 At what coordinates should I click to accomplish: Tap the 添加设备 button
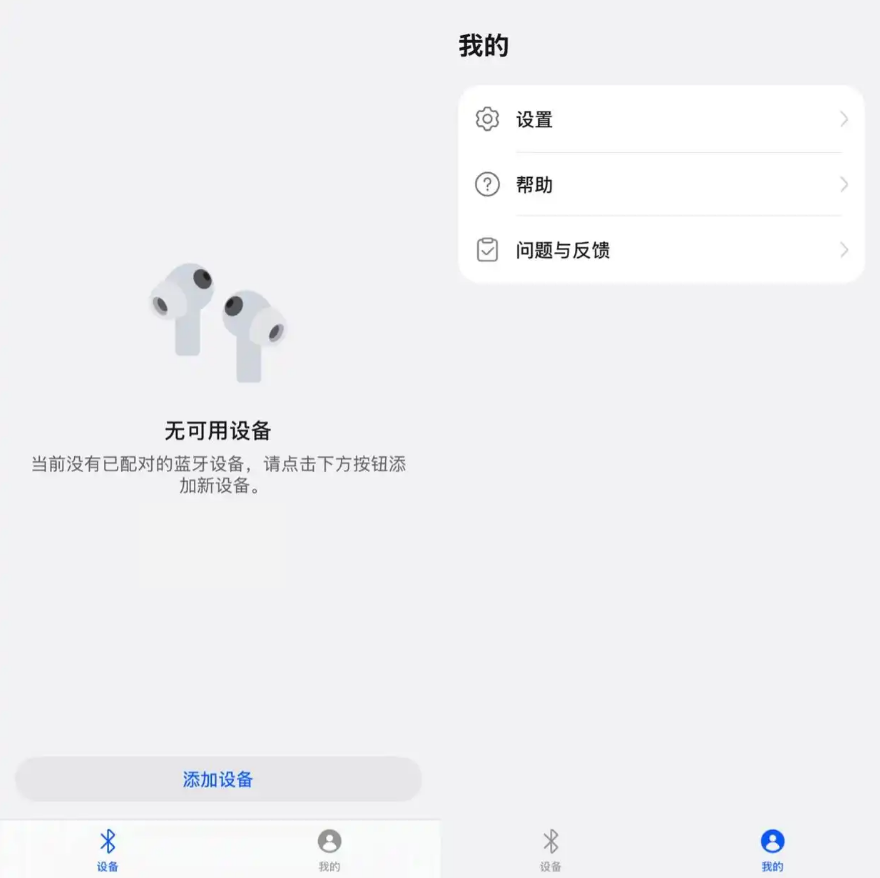click(x=218, y=779)
